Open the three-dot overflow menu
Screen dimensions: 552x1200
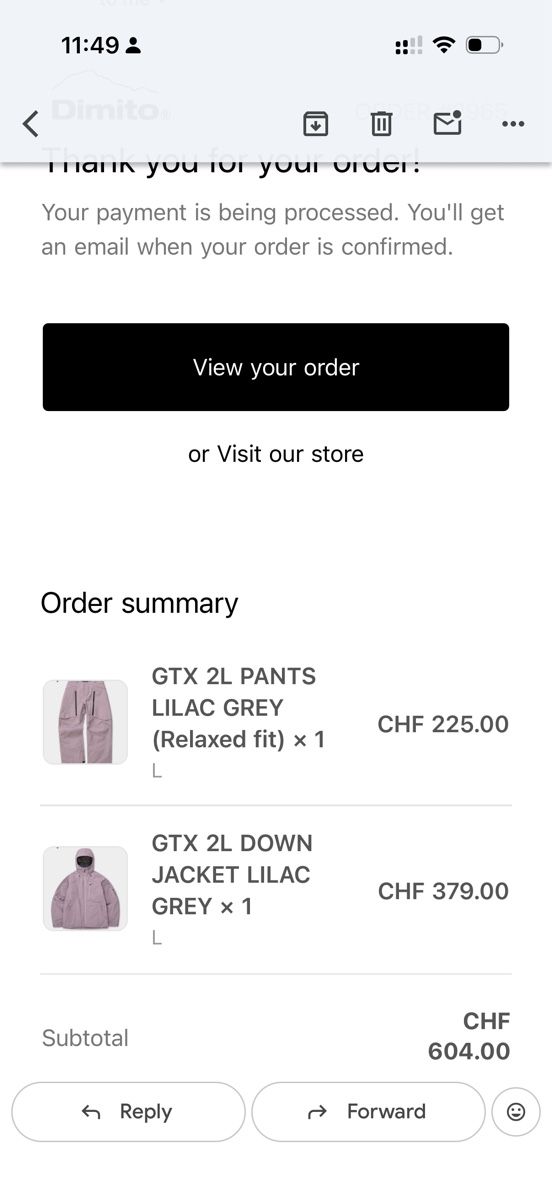pos(513,124)
